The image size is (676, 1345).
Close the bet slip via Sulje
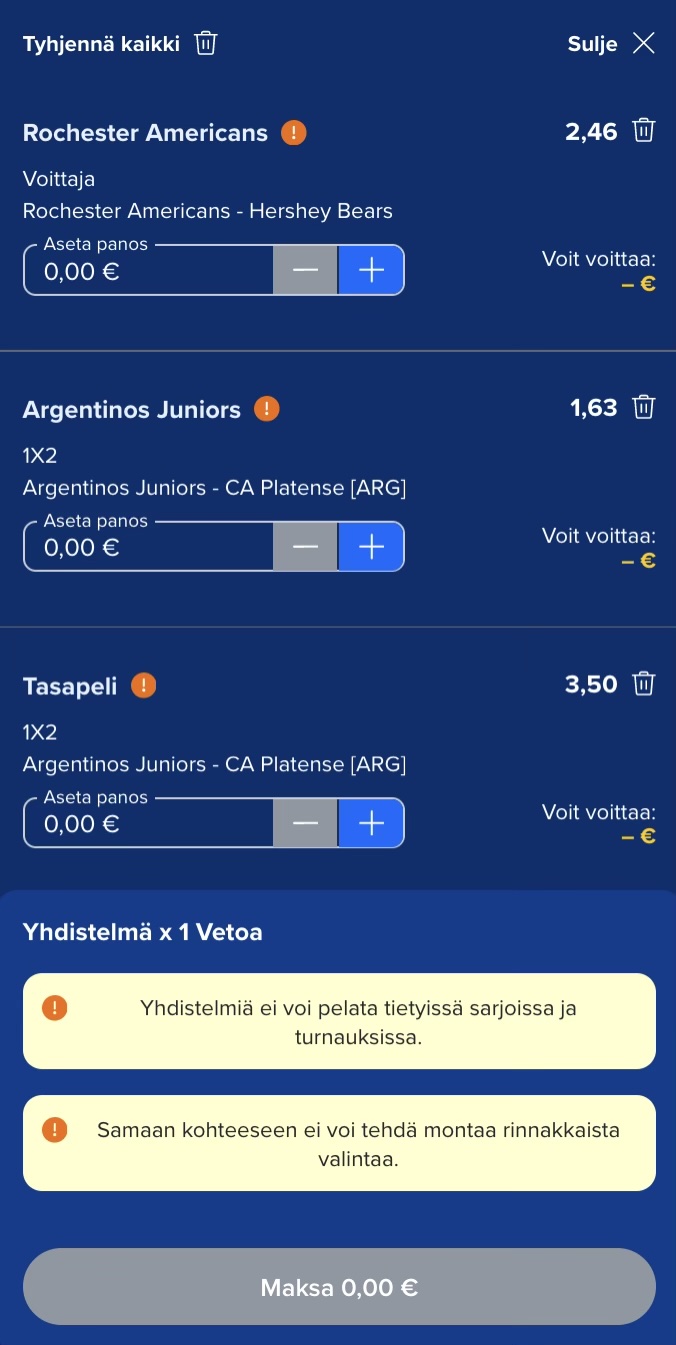610,44
